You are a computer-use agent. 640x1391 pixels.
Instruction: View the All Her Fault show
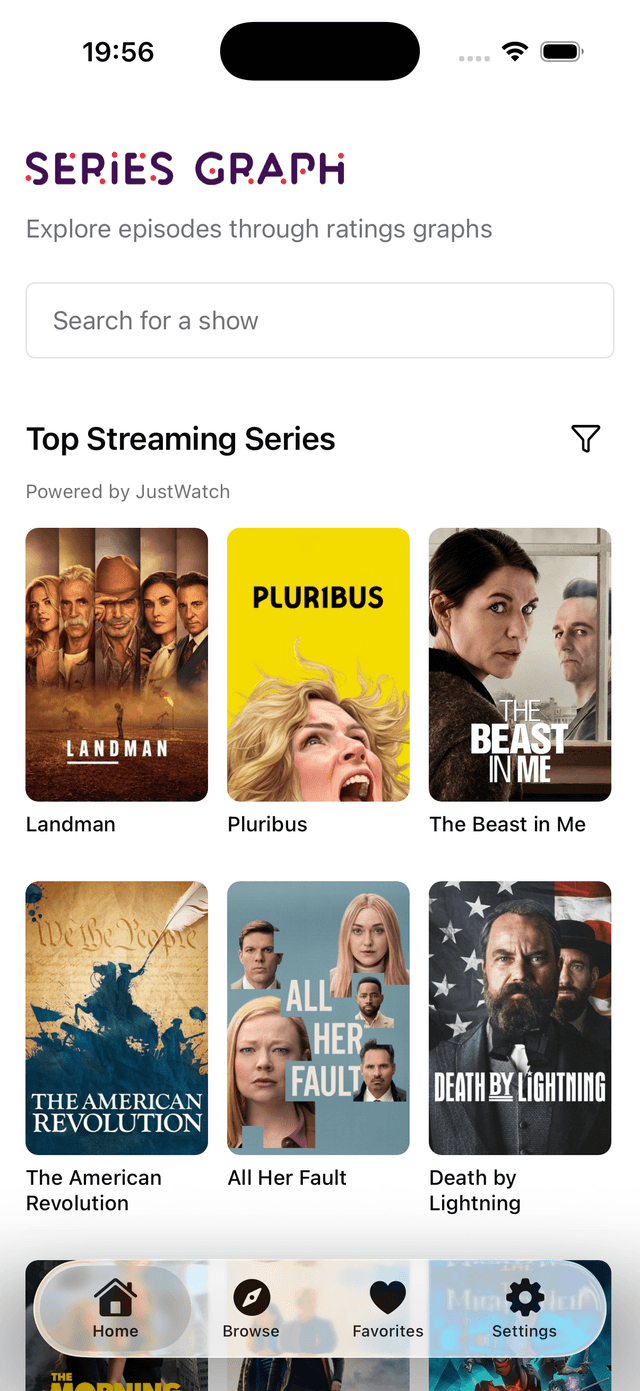[318, 1017]
